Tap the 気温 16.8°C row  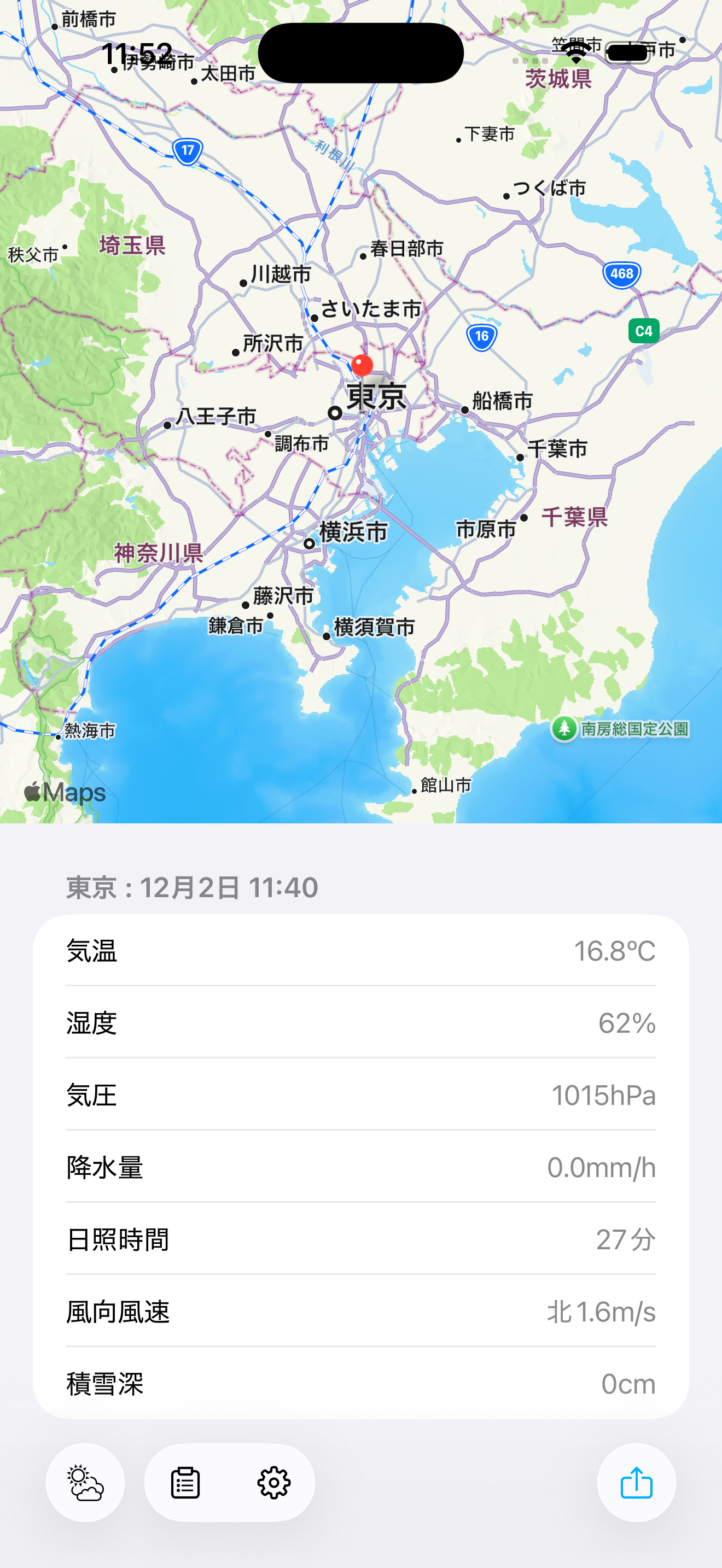pyautogui.click(x=360, y=951)
